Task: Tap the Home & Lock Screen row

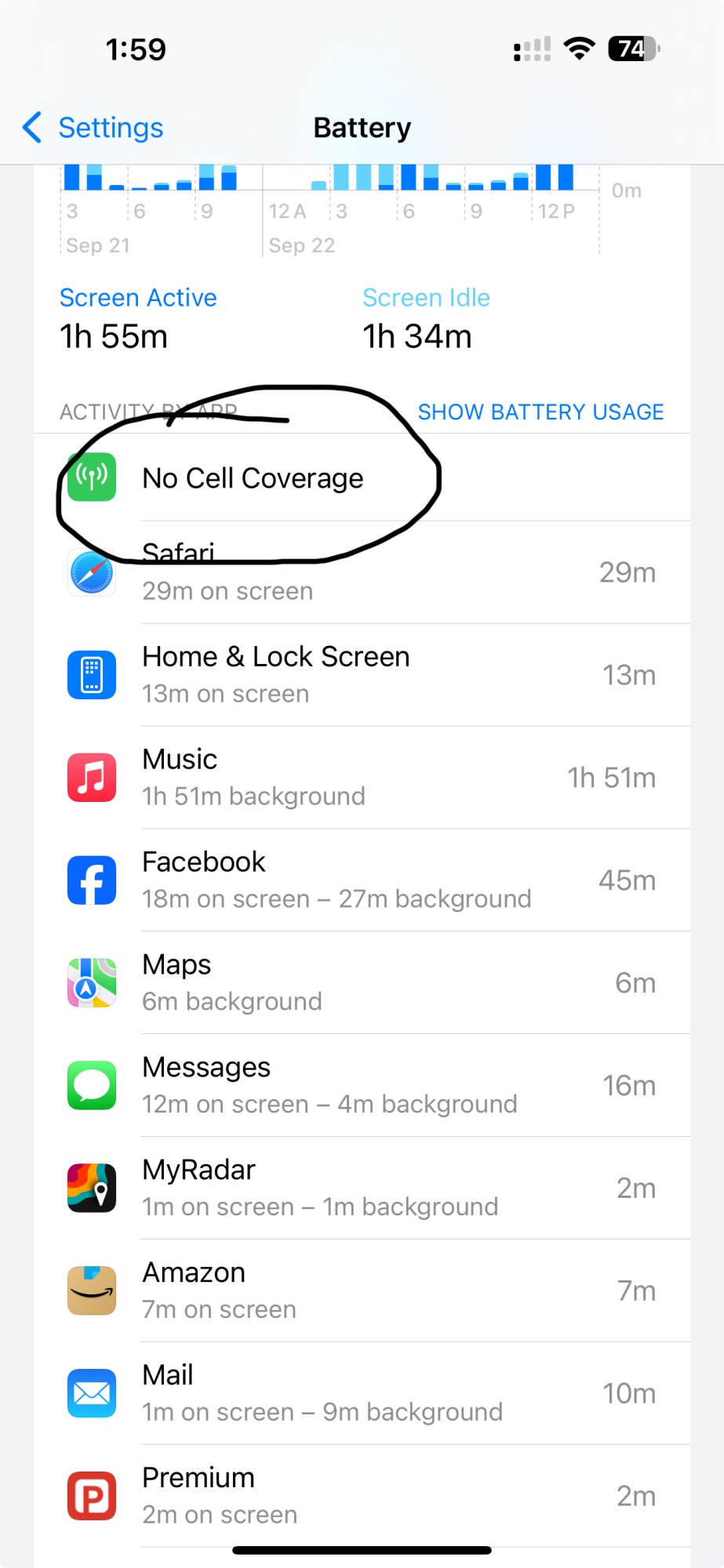Action: pos(361,675)
